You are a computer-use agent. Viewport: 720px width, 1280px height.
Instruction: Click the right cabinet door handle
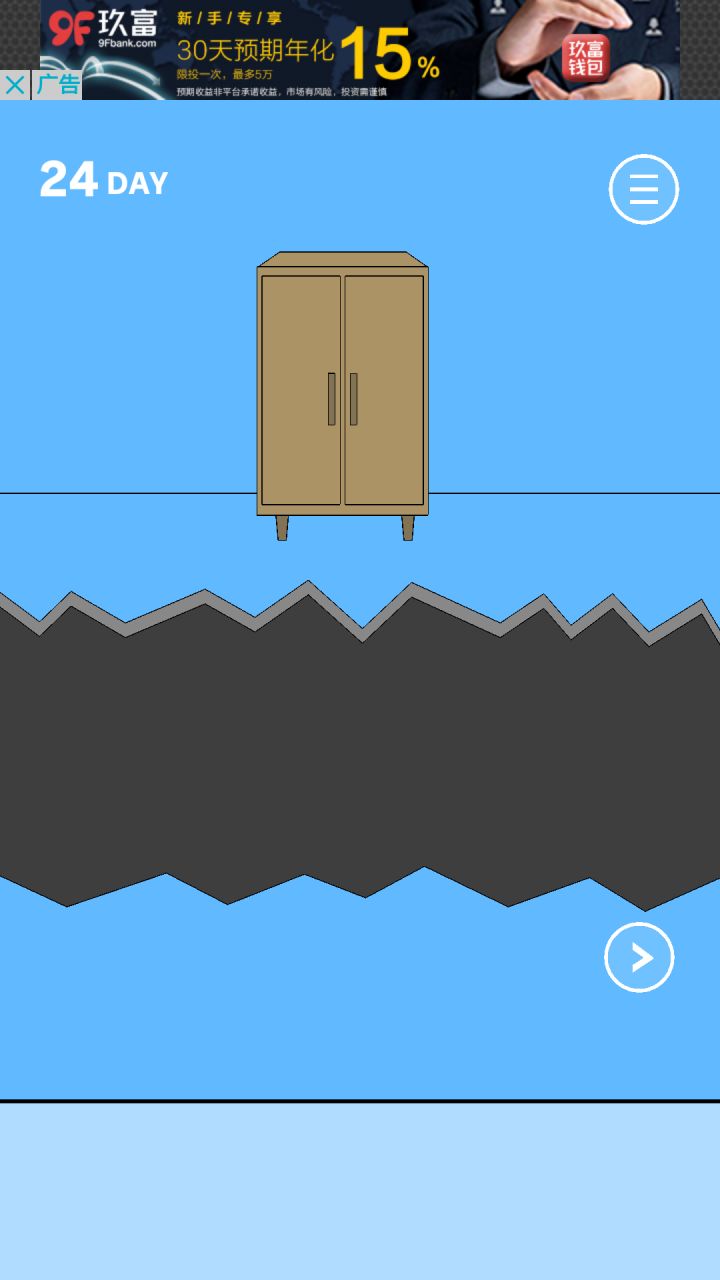[x=353, y=399]
